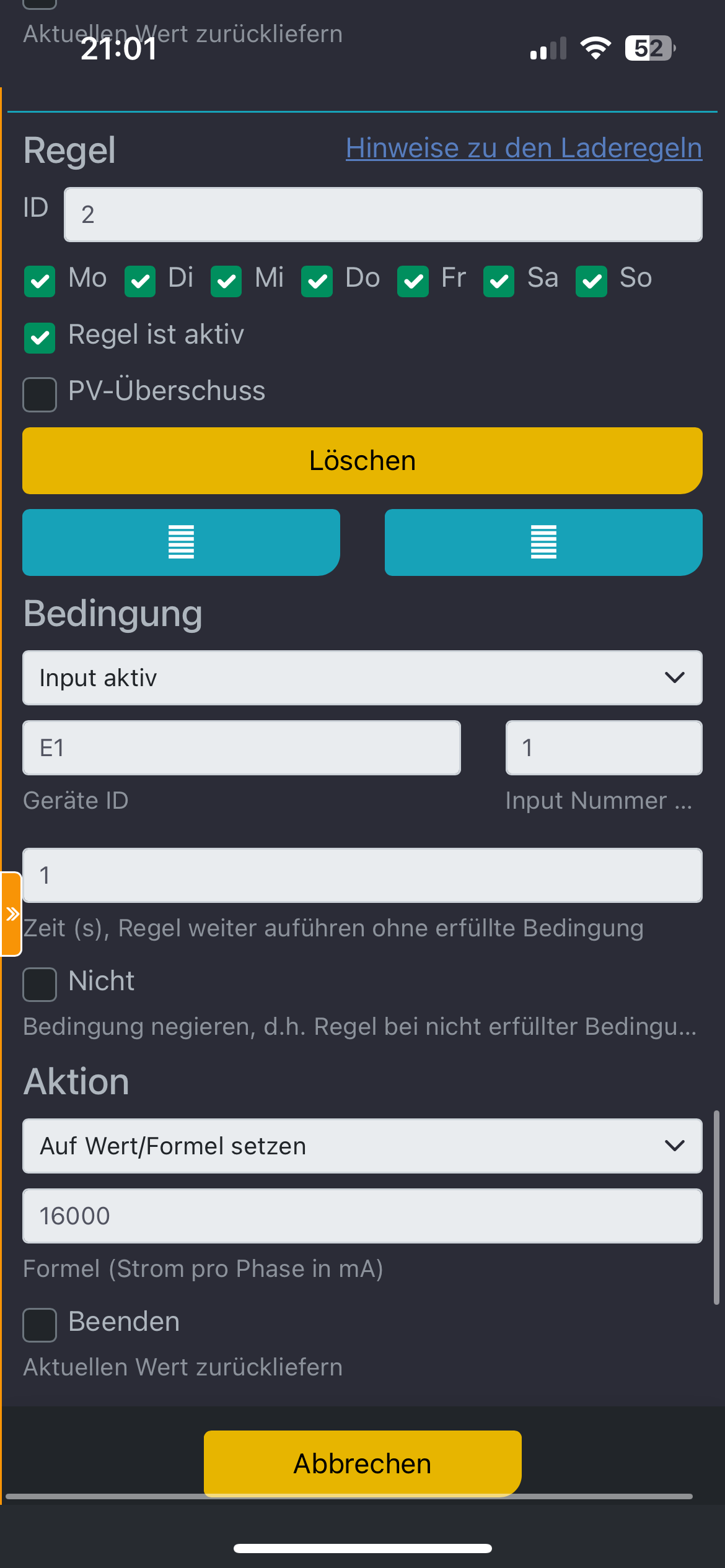Tap the Abbrechen button
The width and height of the screenshot is (725, 1568).
(x=362, y=1463)
